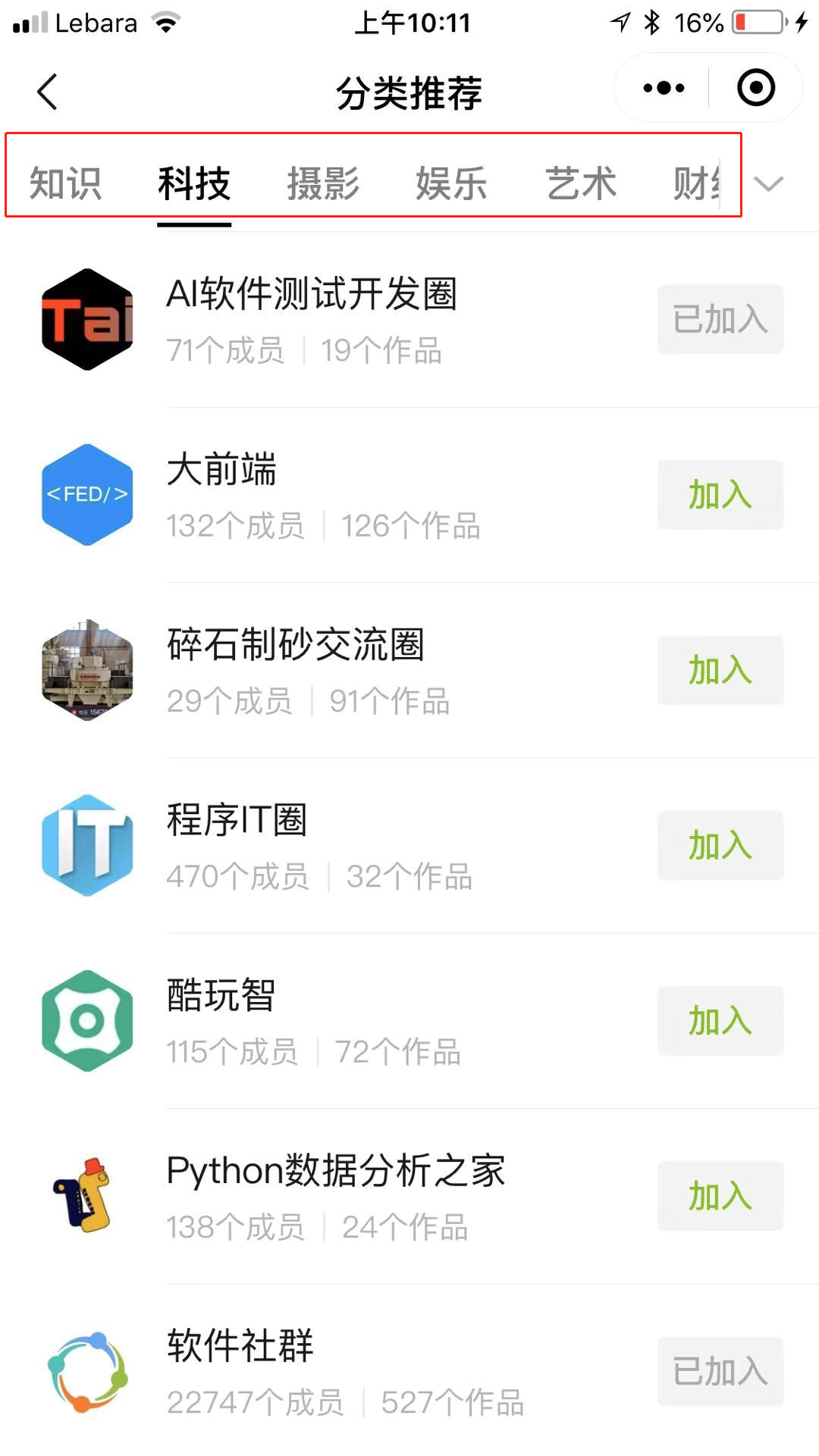Join Python数据分析之家
The height and width of the screenshot is (1456, 819).
(x=720, y=1196)
